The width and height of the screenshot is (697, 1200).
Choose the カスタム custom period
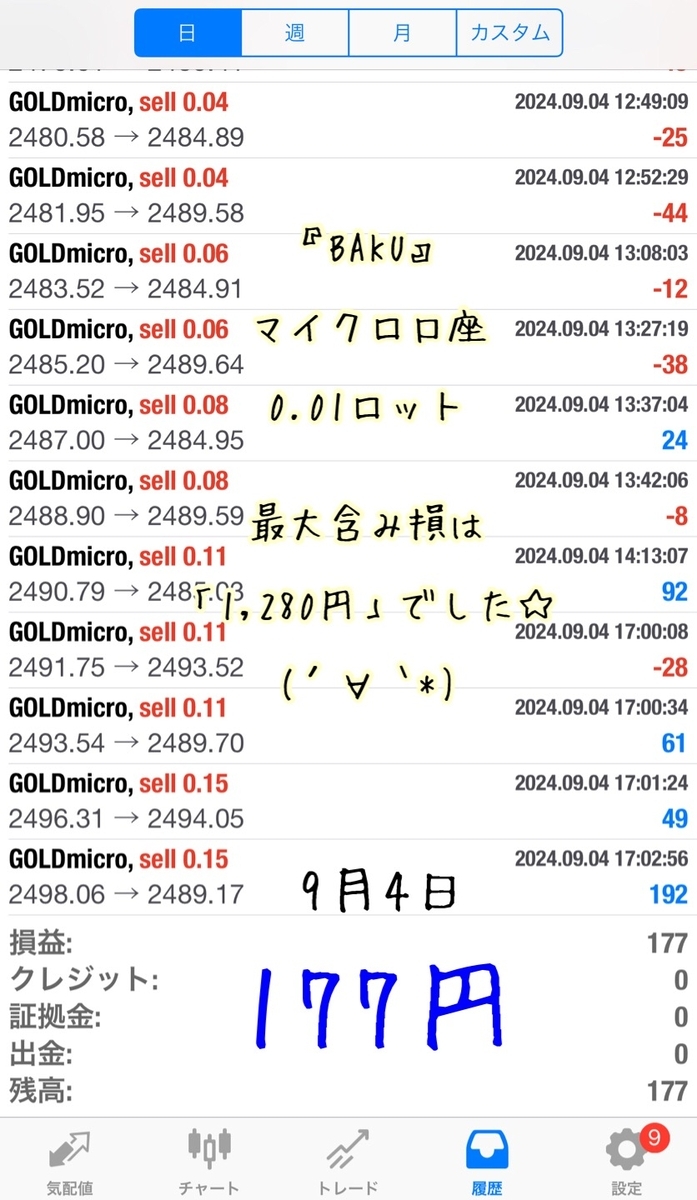pyautogui.click(x=509, y=33)
